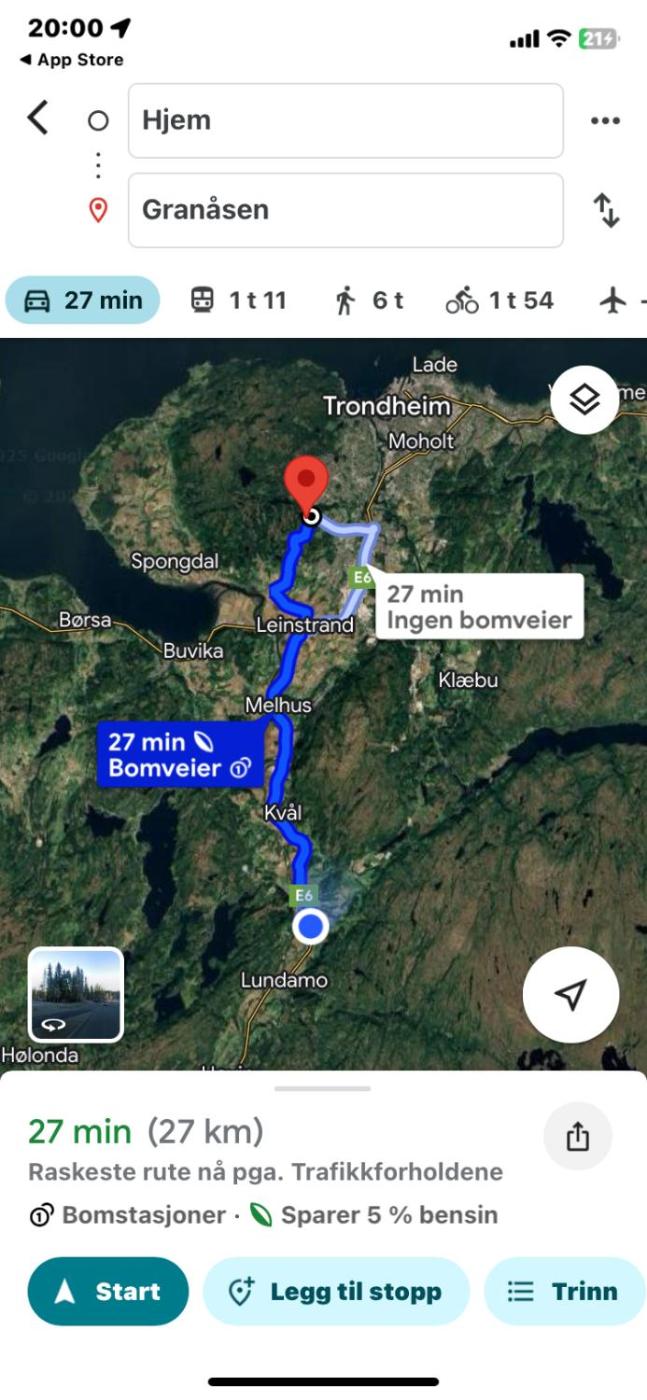Viewport: 647px width, 1400px height.
Task: Open the Trinn step-by-step list
Action: 564,1291
